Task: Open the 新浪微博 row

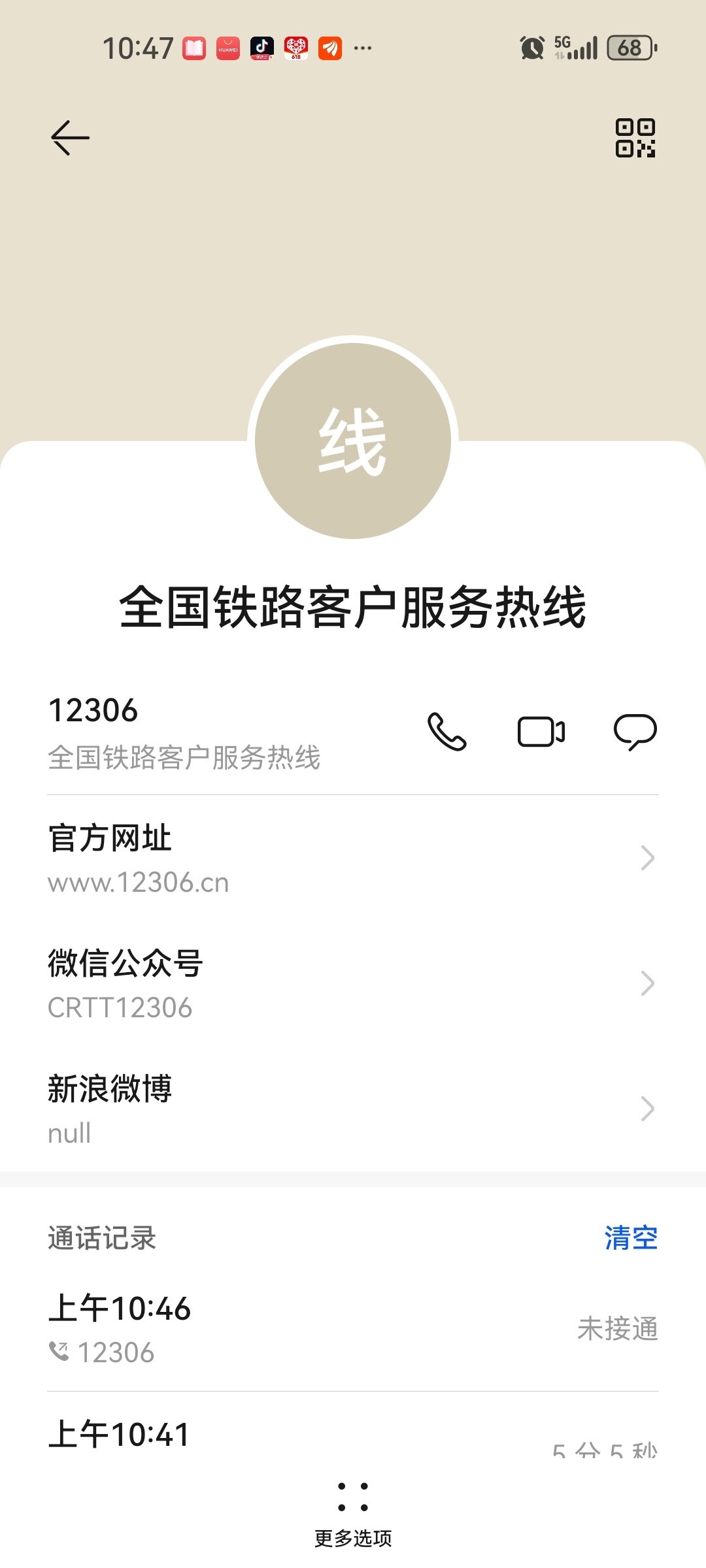Action: point(353,1109)
